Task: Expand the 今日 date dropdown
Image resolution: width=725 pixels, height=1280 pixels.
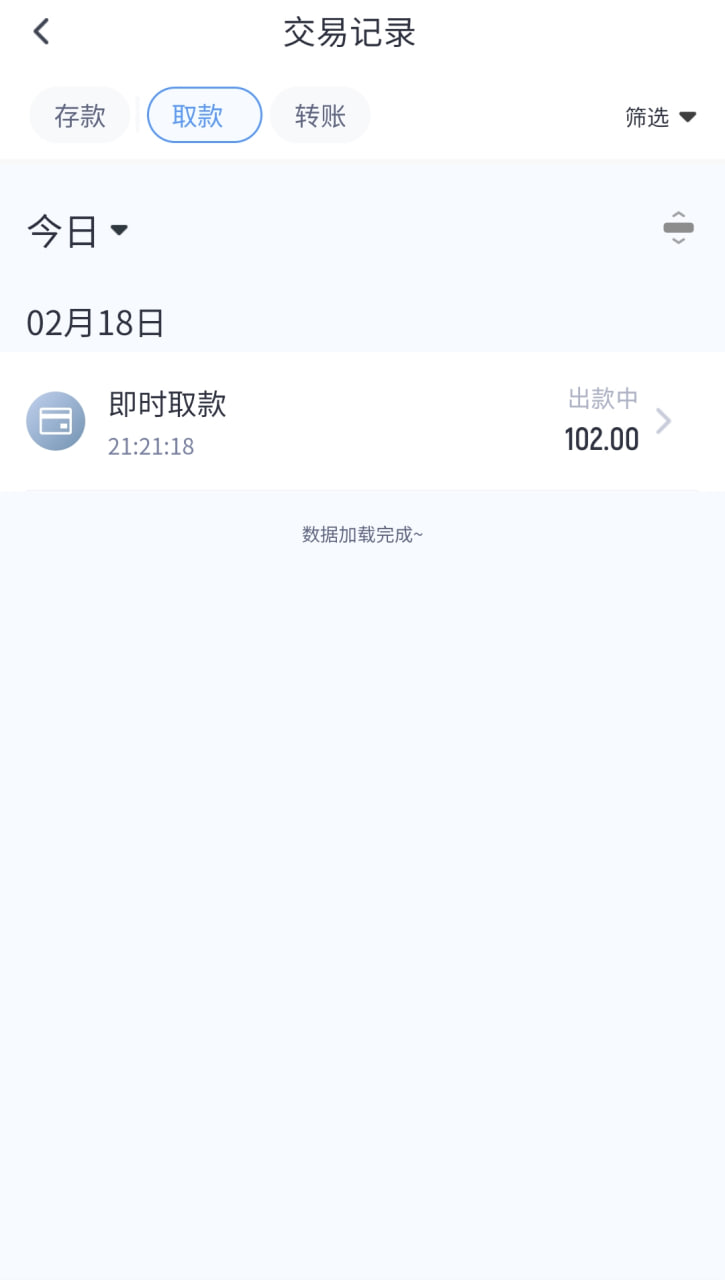Action: point(78,231)
